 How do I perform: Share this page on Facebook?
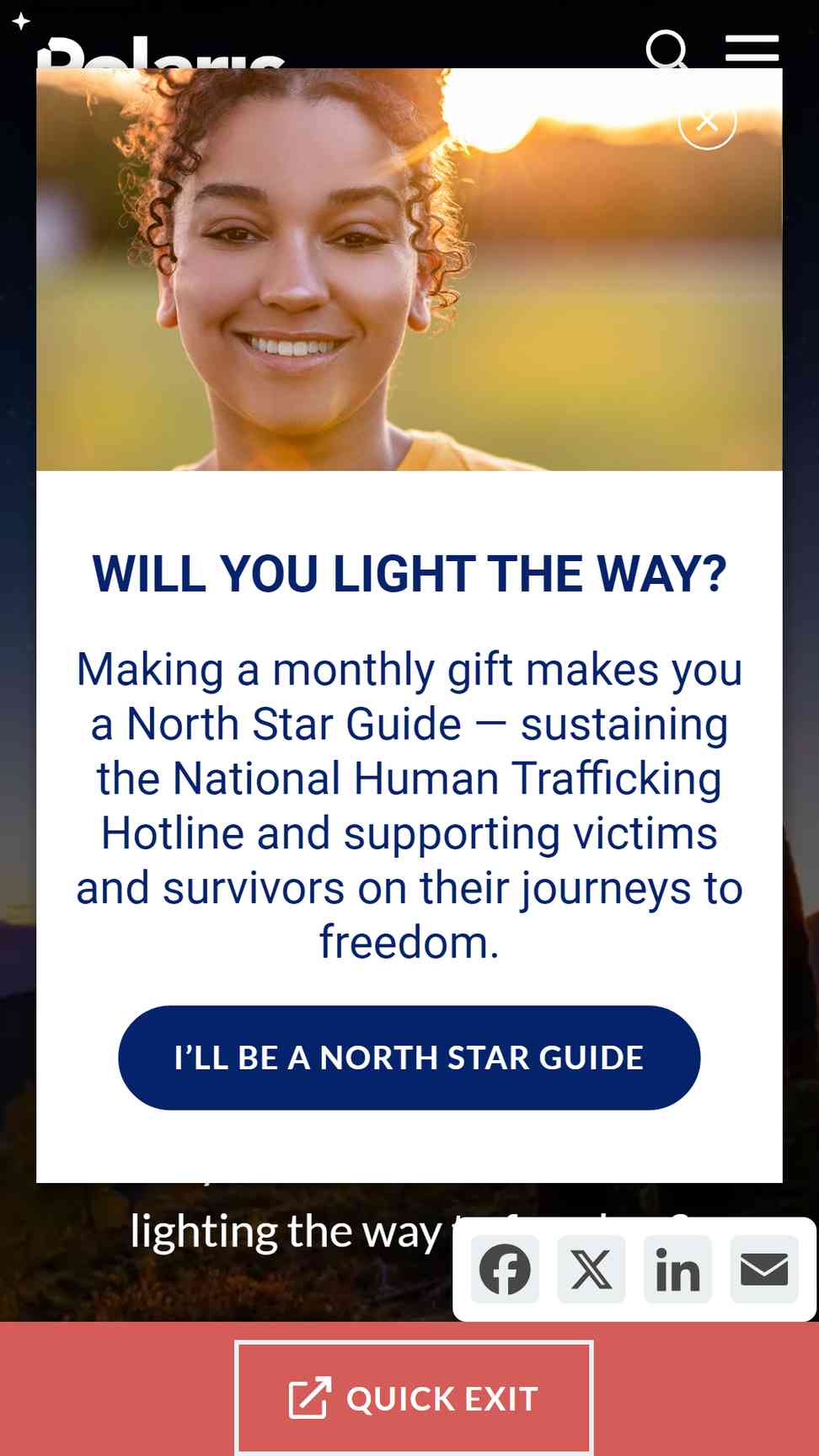pos(505,1270)
